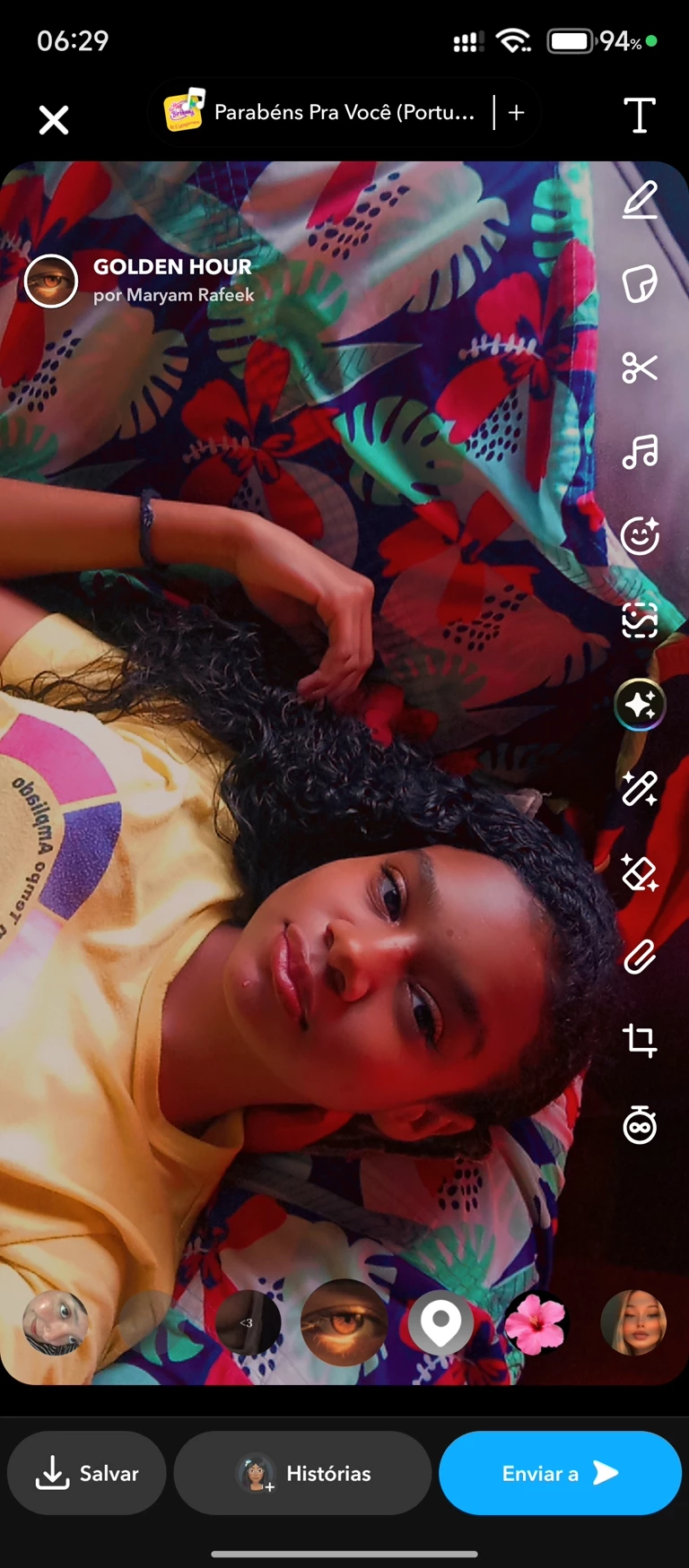
Task: Open the snap timer setting
Action: coord(640,1124)
